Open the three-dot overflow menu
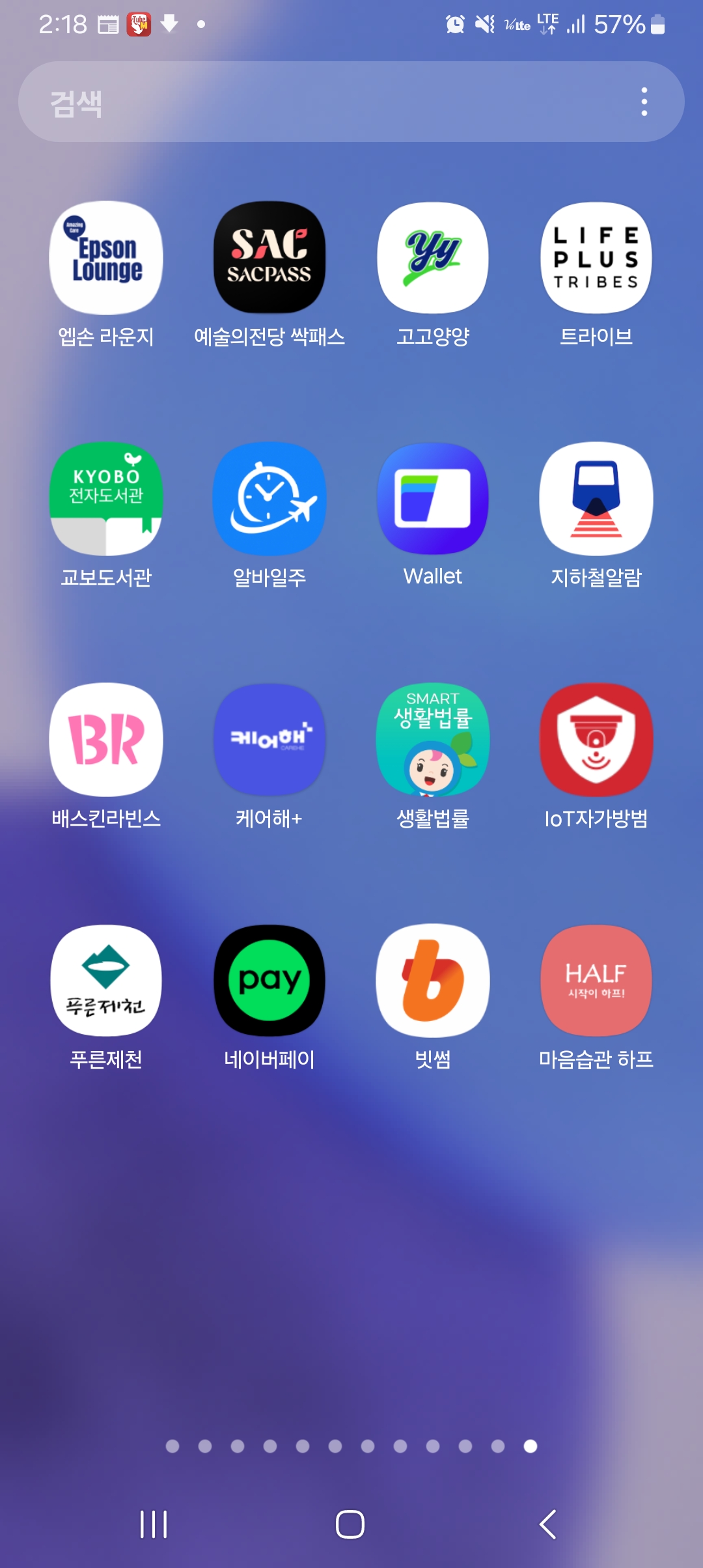703x1568 pixels. 644,102
